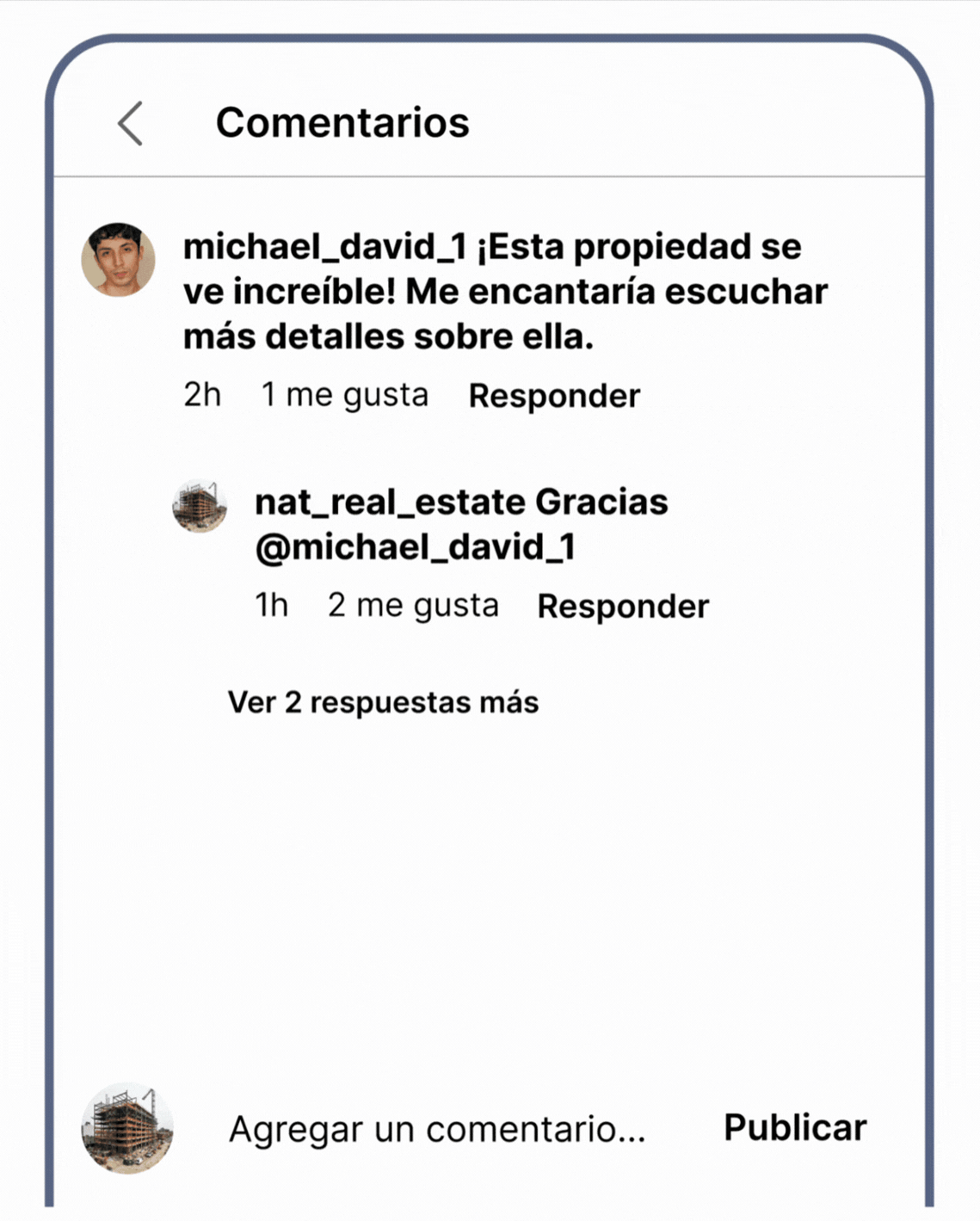The height and width of the screenshot is (1221, 980).
Task: Tap the Publicar button
Action: 795,1127
